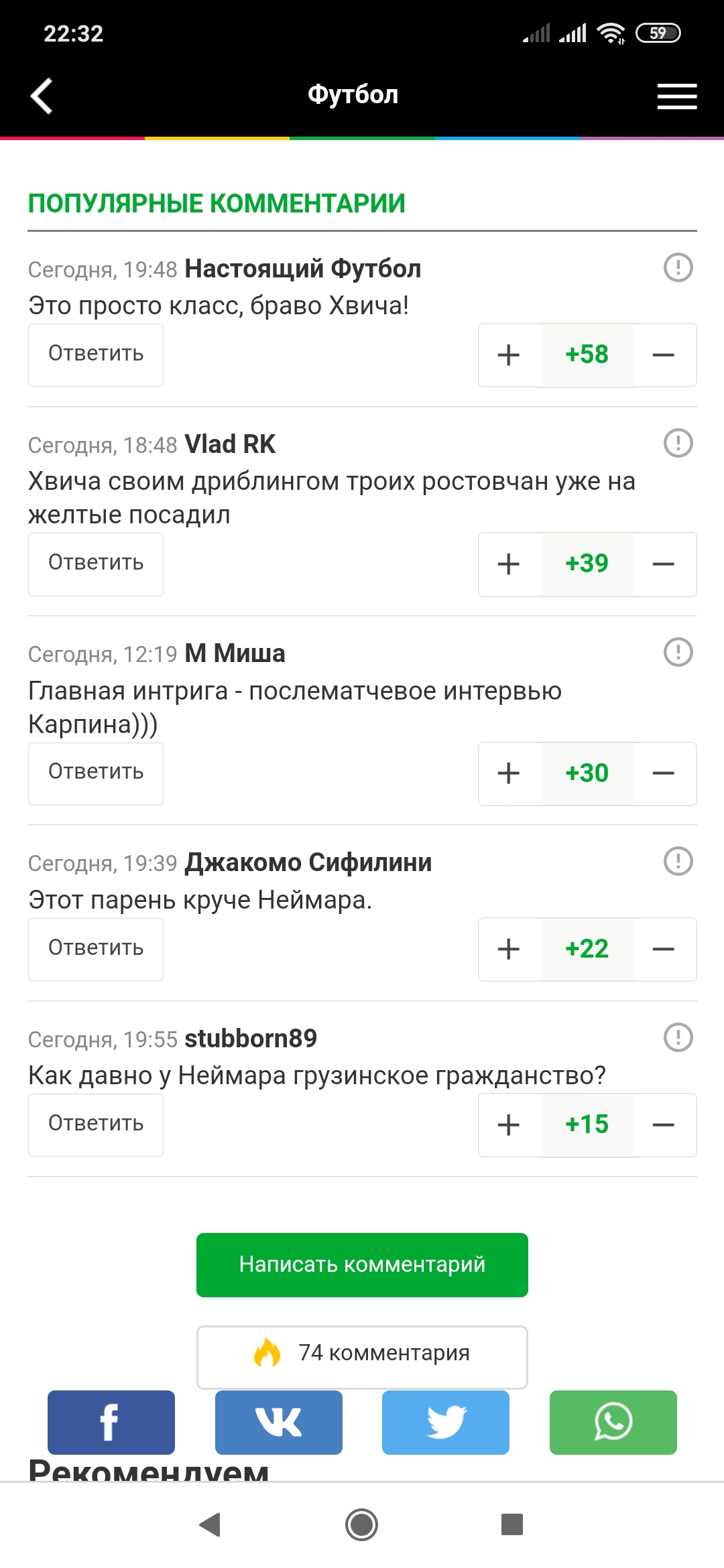Reply to Vlad RK's comment
This screenshot has height=1568, width=724.
click(96, 564)
